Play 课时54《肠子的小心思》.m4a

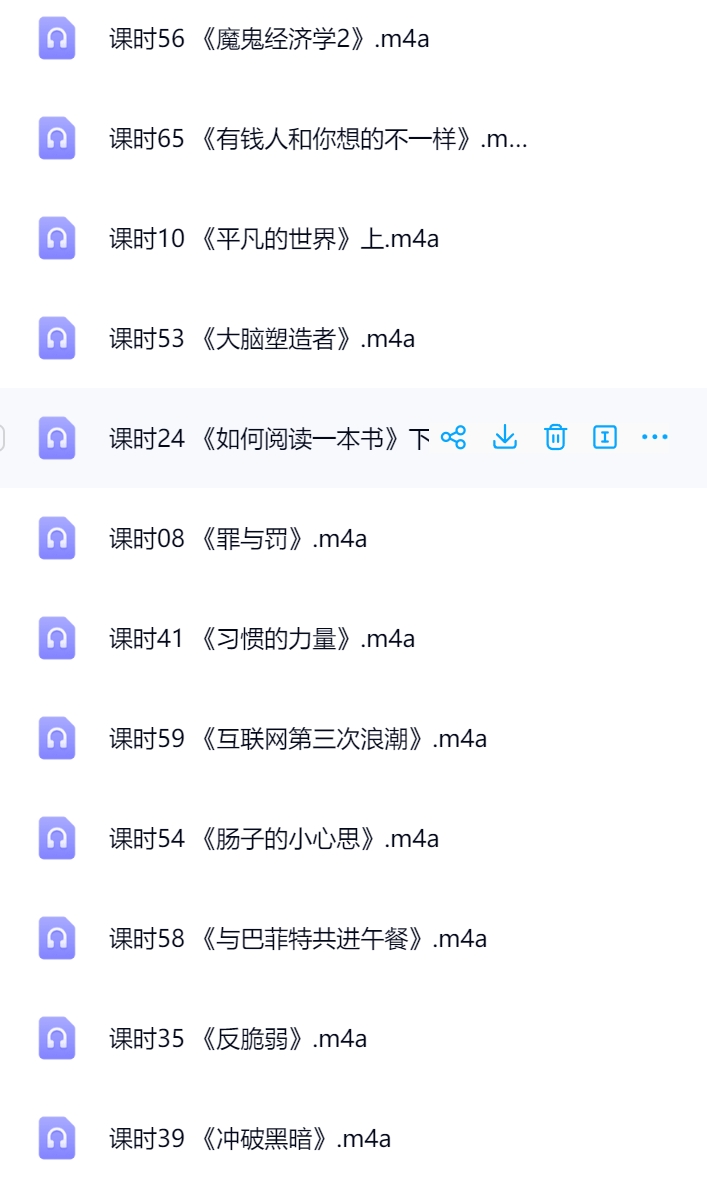(274, 838)
